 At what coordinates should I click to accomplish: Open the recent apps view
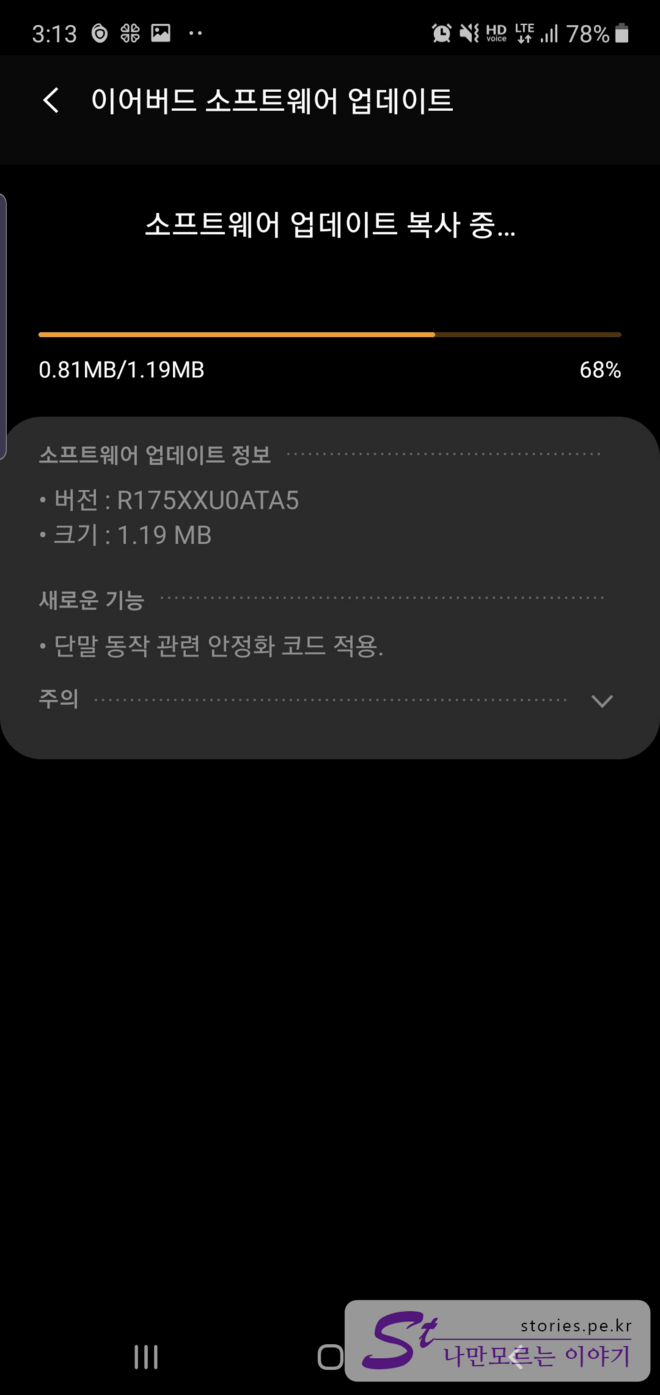(x=146, y=1356)
